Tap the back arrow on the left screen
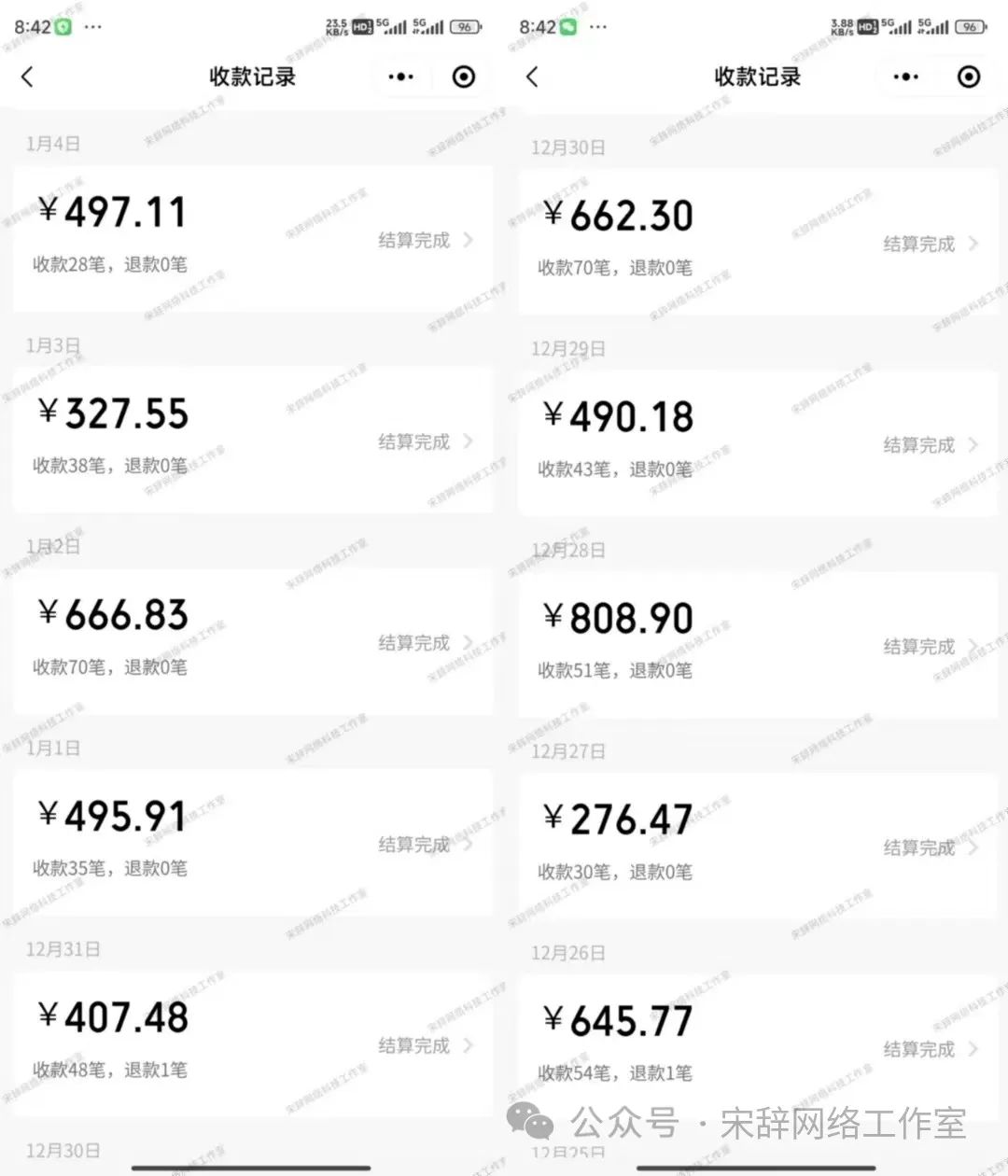 click(x=28, y=77)
